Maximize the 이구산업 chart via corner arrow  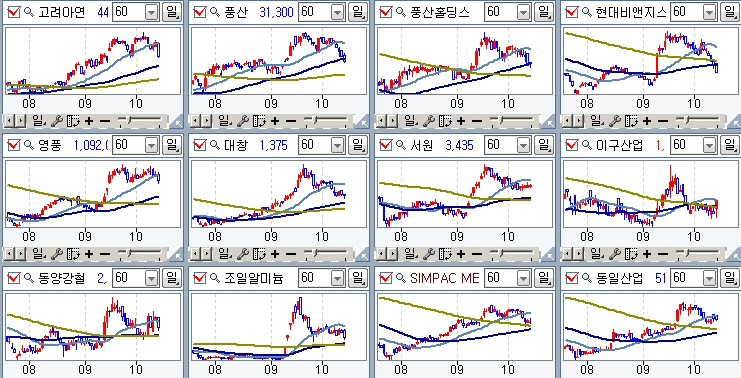click(734, 256)
